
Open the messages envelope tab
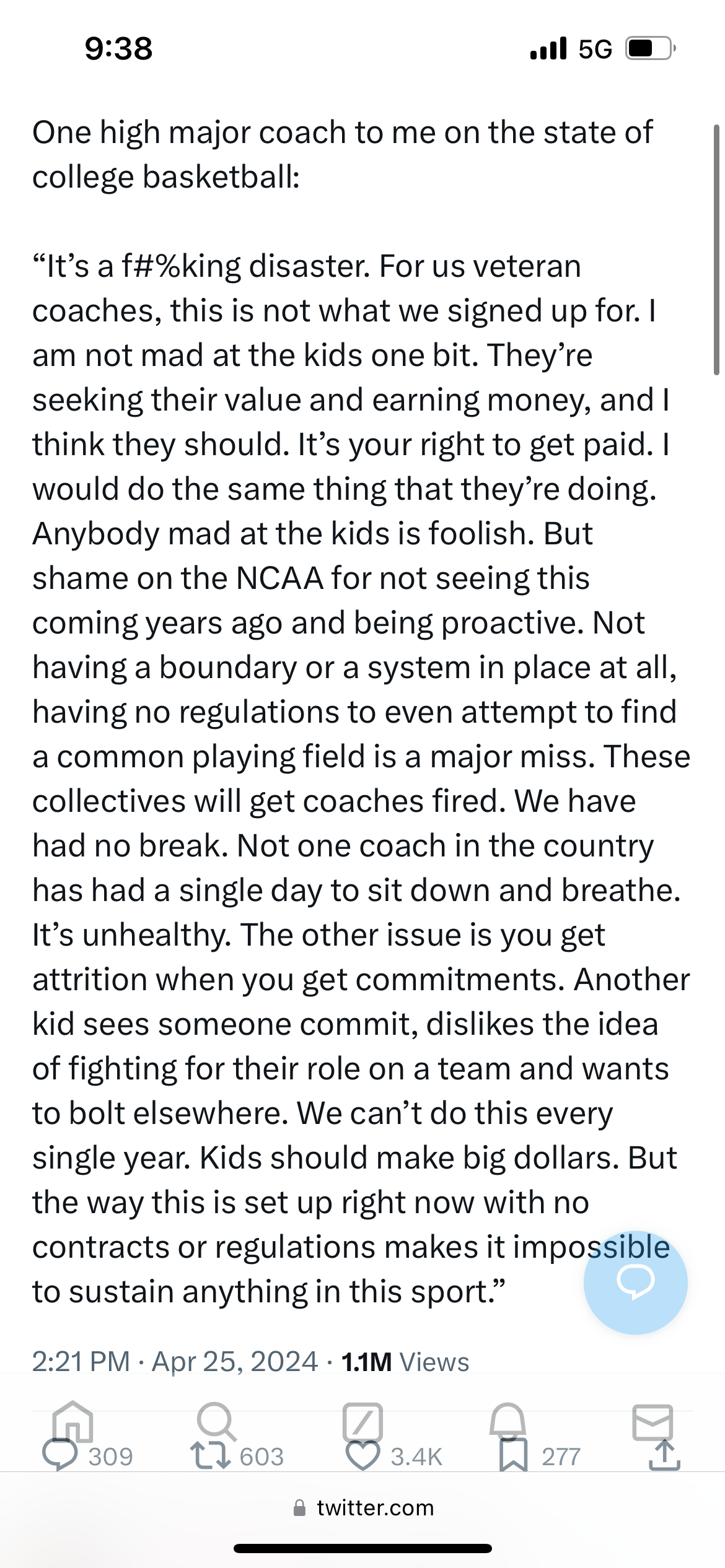(x=652, y=1422)
